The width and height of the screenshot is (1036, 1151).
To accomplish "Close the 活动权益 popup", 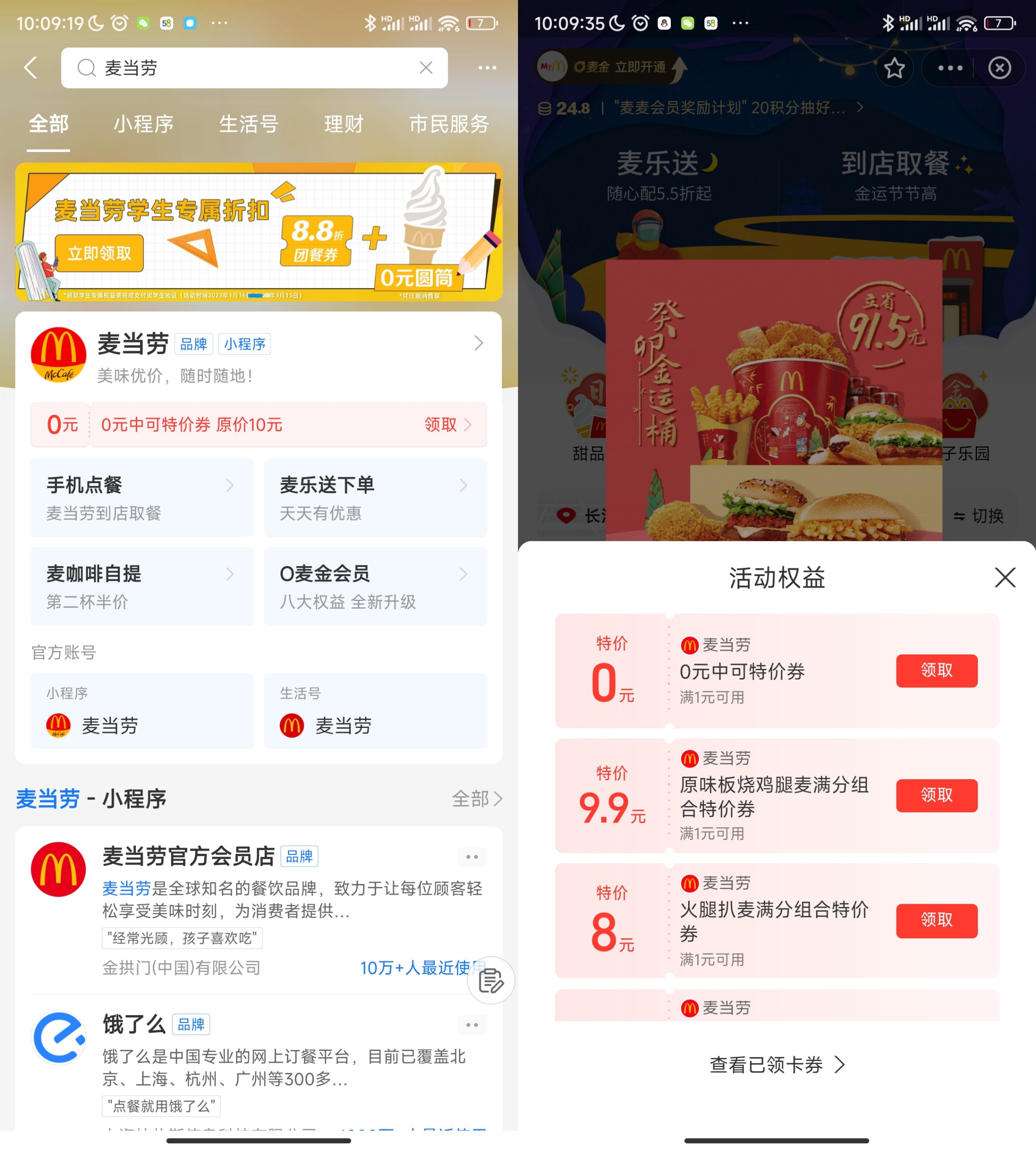I will pos(1005,577).
